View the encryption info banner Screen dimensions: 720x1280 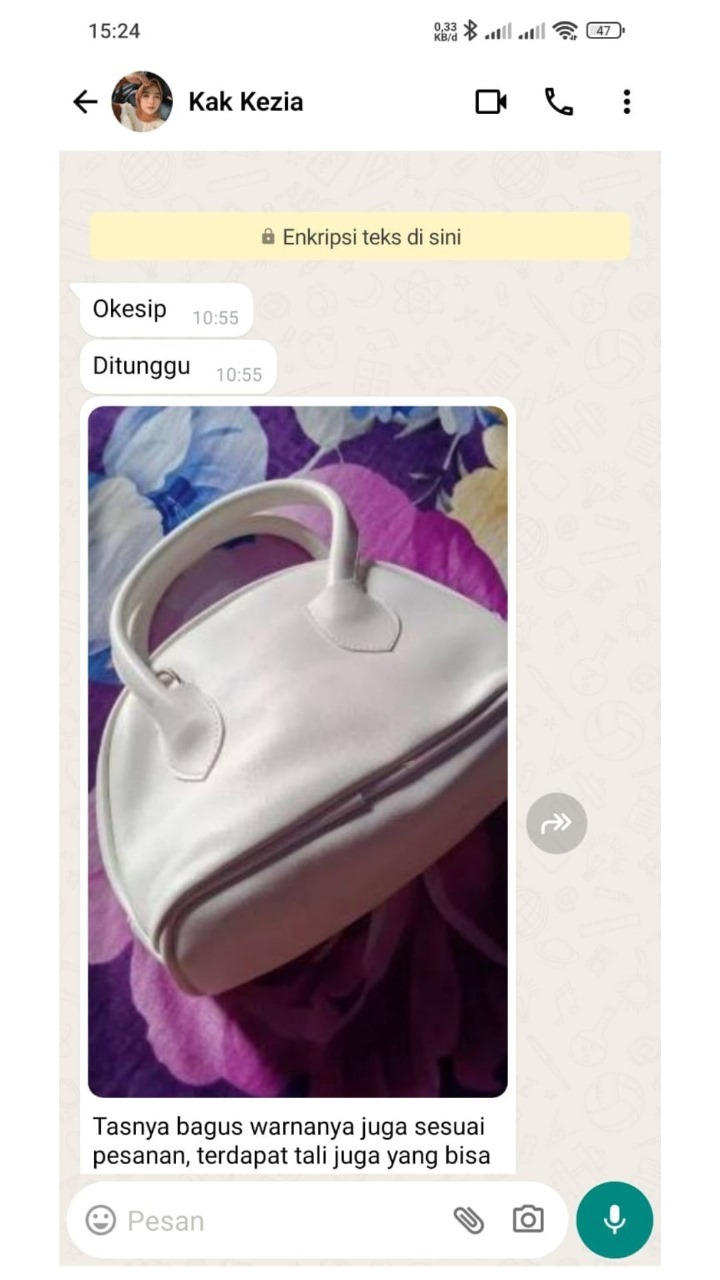[x=360, y=237]
